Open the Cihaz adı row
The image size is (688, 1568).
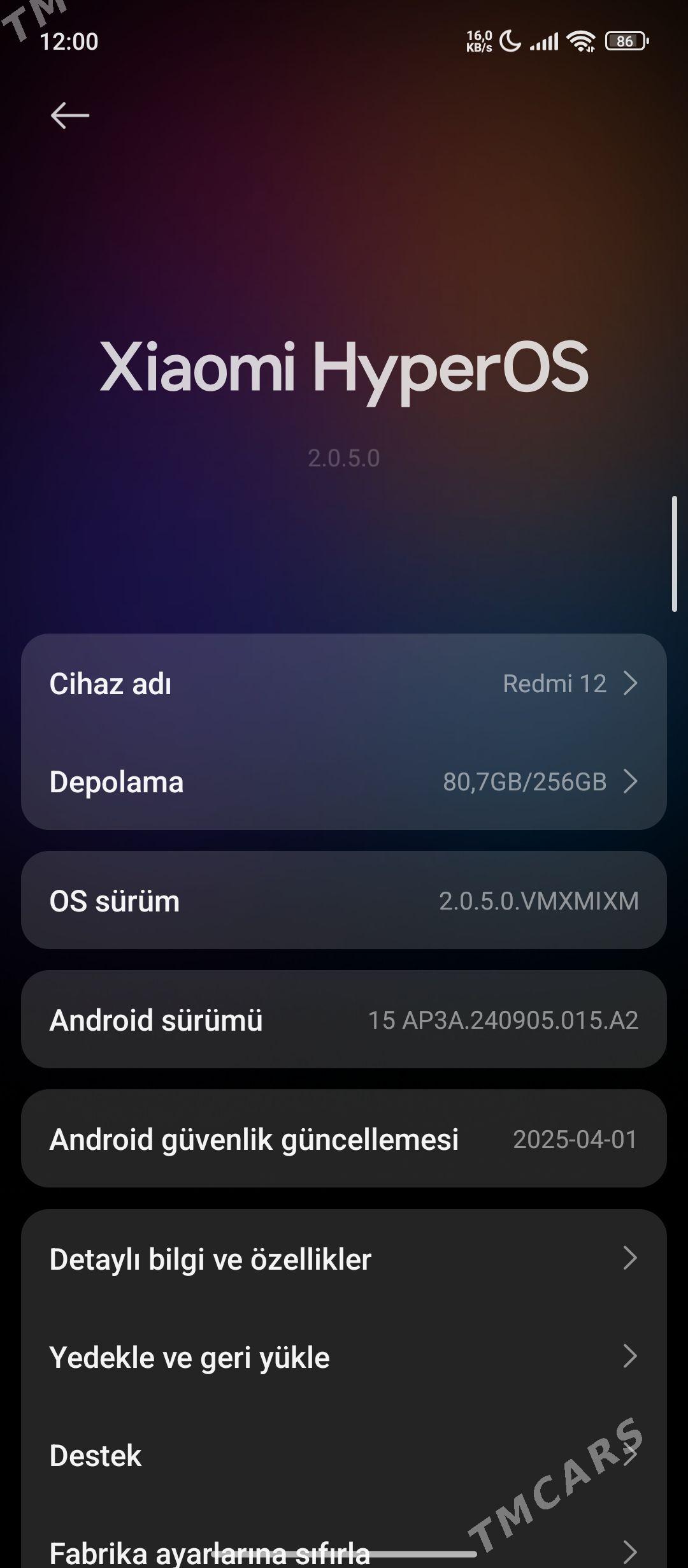click(x=344, y=683)
